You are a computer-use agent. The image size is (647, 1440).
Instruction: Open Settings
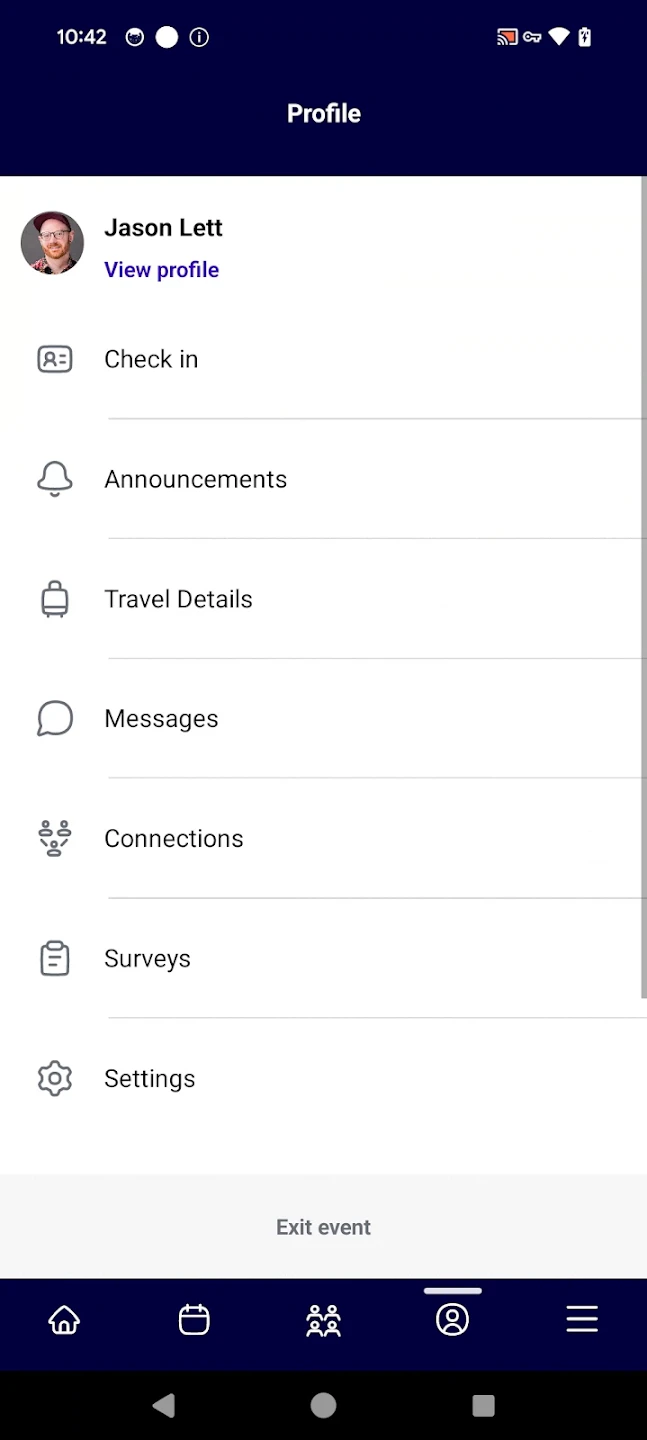point(149,1079)
